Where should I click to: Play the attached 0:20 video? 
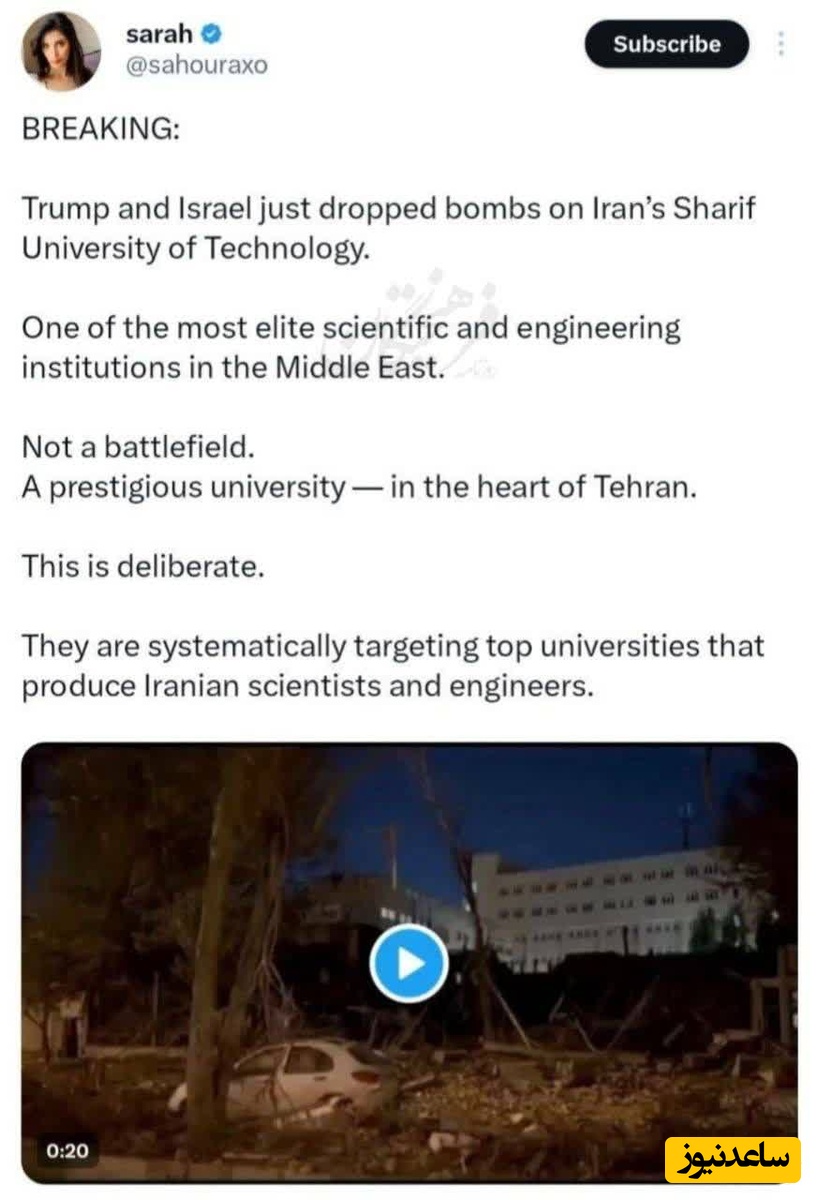[408, 964]
